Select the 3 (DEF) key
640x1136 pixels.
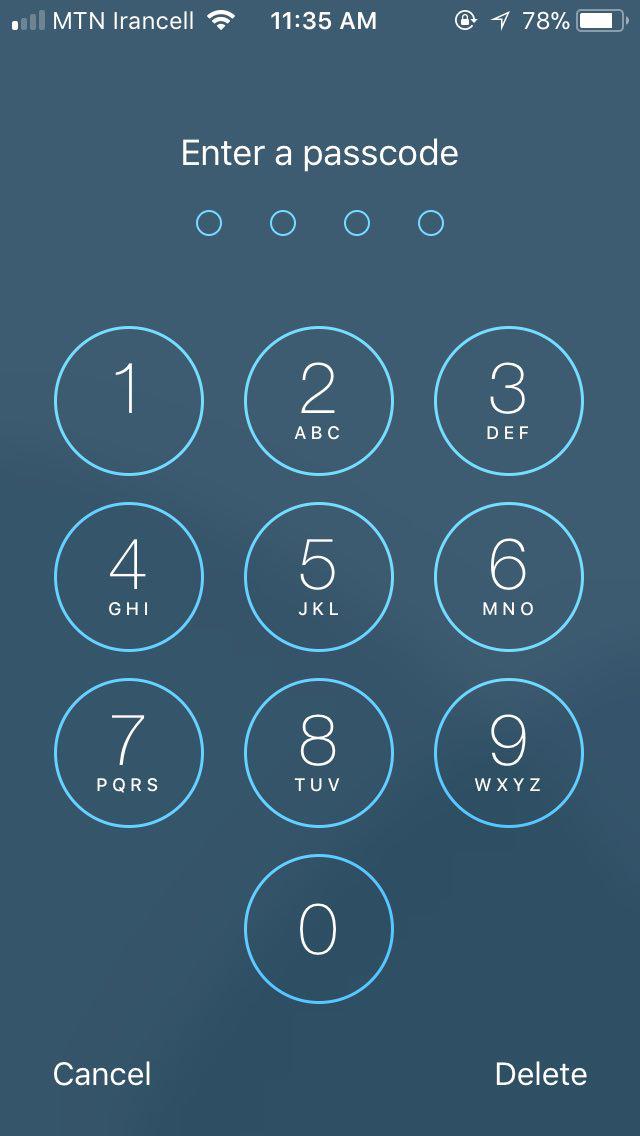click(x=509, y=401)
